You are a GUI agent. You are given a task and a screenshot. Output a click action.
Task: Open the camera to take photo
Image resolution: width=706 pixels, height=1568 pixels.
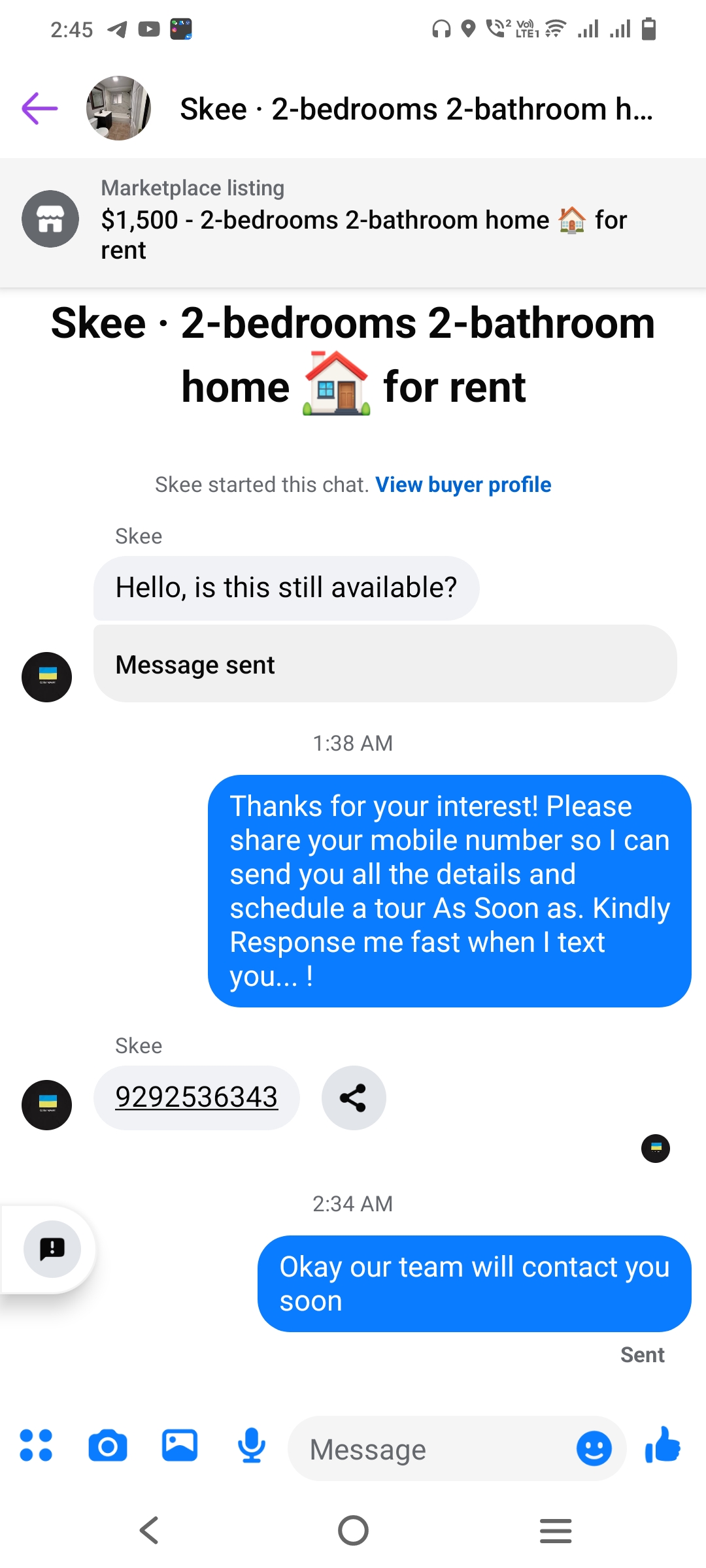coord(108,1445)
